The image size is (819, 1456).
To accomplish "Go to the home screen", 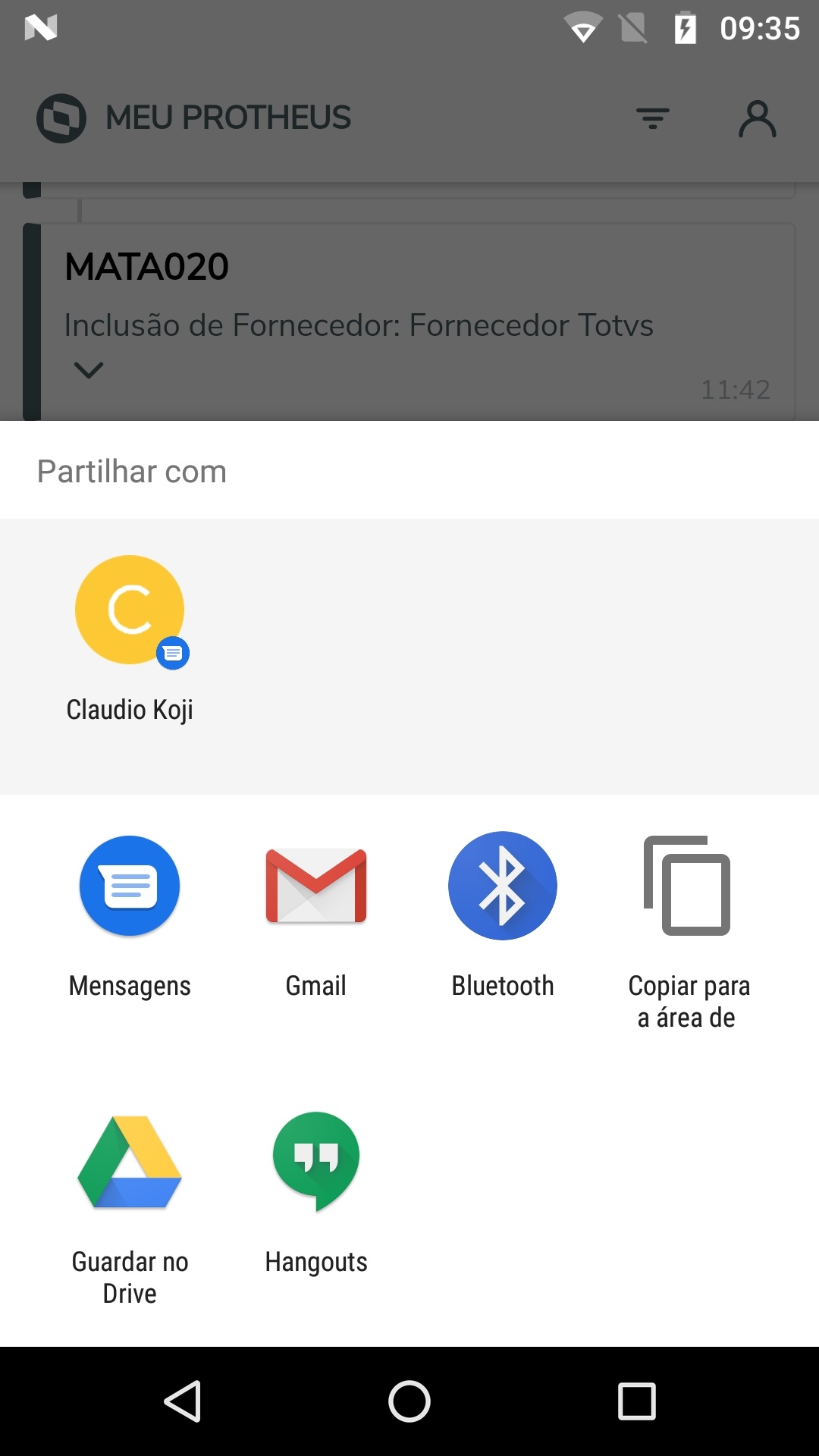I will pos(409,1401).
